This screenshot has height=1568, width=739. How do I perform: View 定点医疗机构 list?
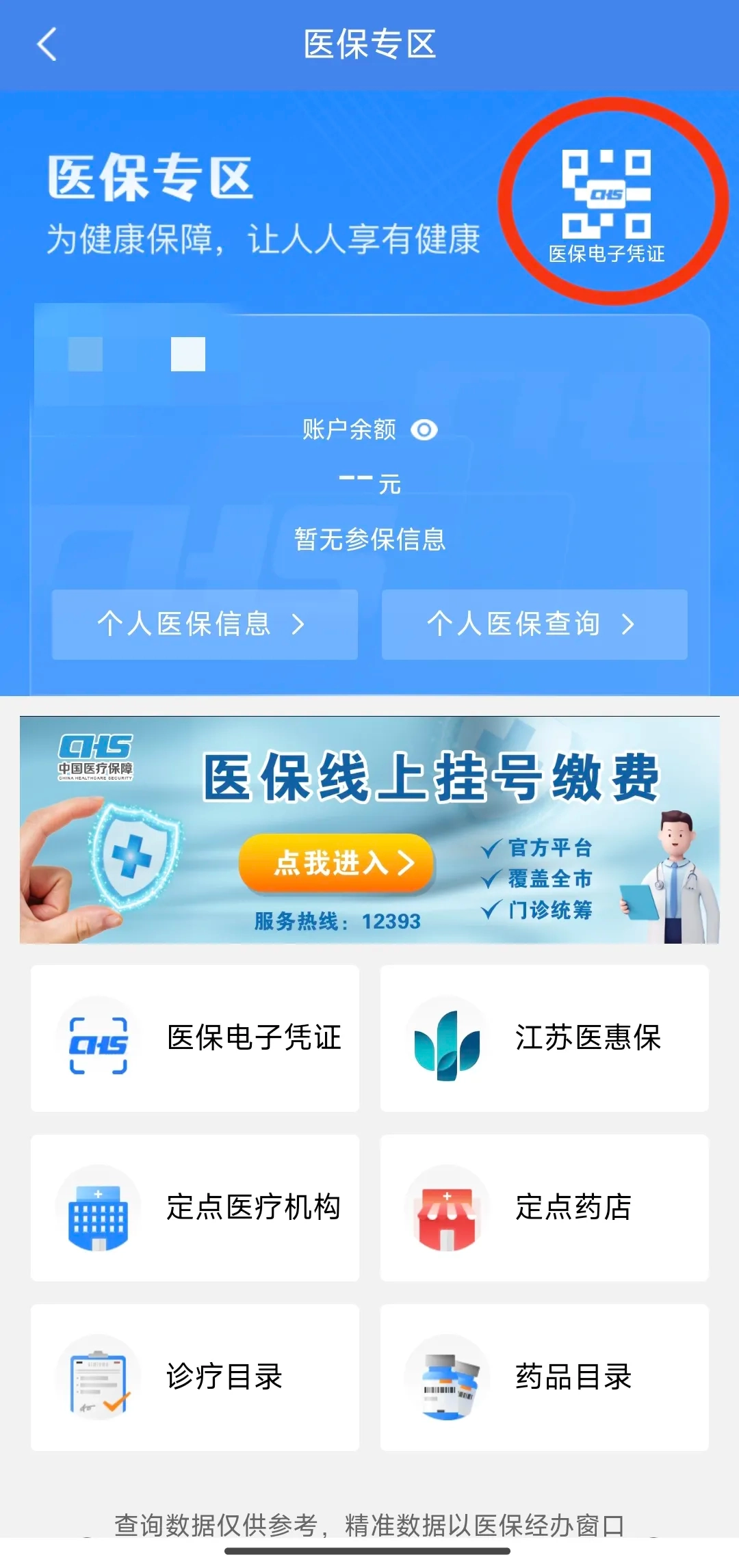click(195, 1208)
